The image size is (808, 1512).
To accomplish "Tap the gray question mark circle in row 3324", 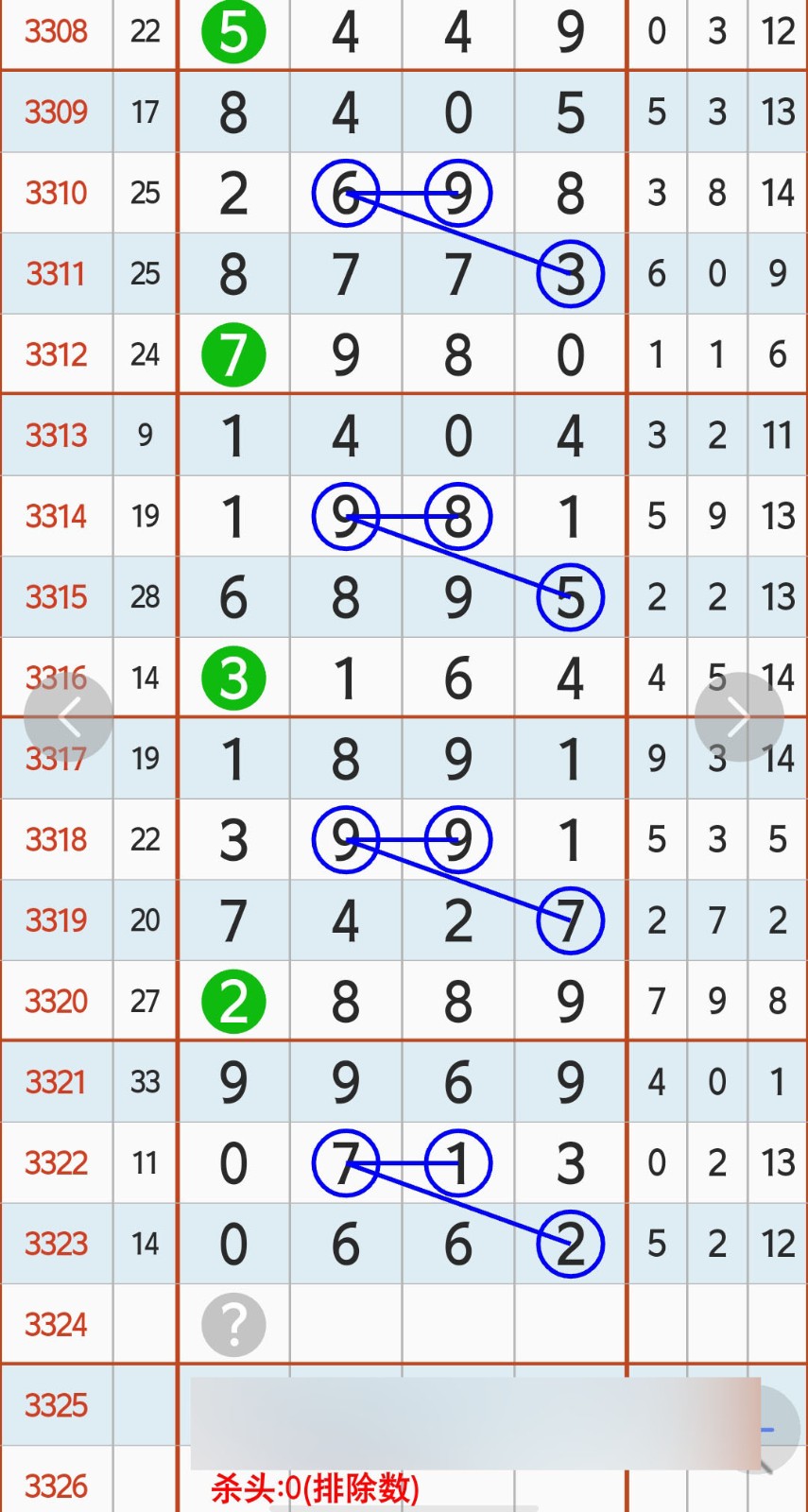I will (x=233, y=1323).
